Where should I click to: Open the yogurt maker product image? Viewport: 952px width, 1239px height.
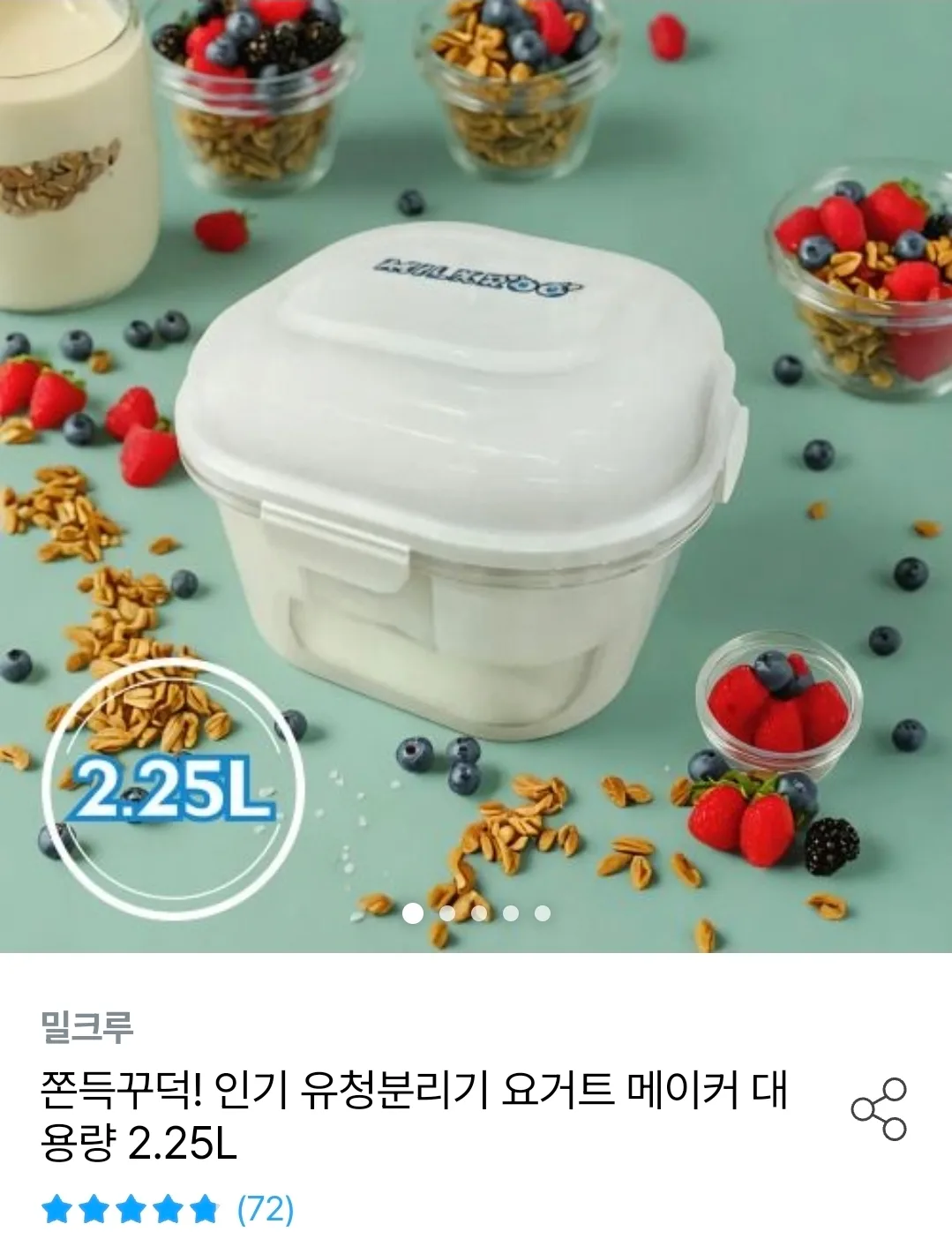(476, 477)
